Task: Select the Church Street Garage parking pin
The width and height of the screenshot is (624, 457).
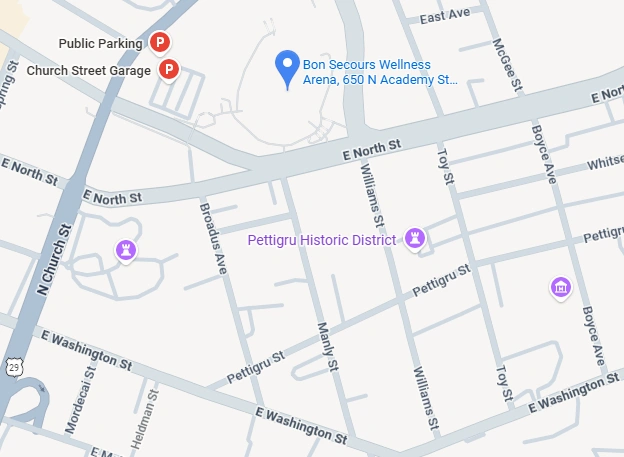Action: (x=170, y=70)
